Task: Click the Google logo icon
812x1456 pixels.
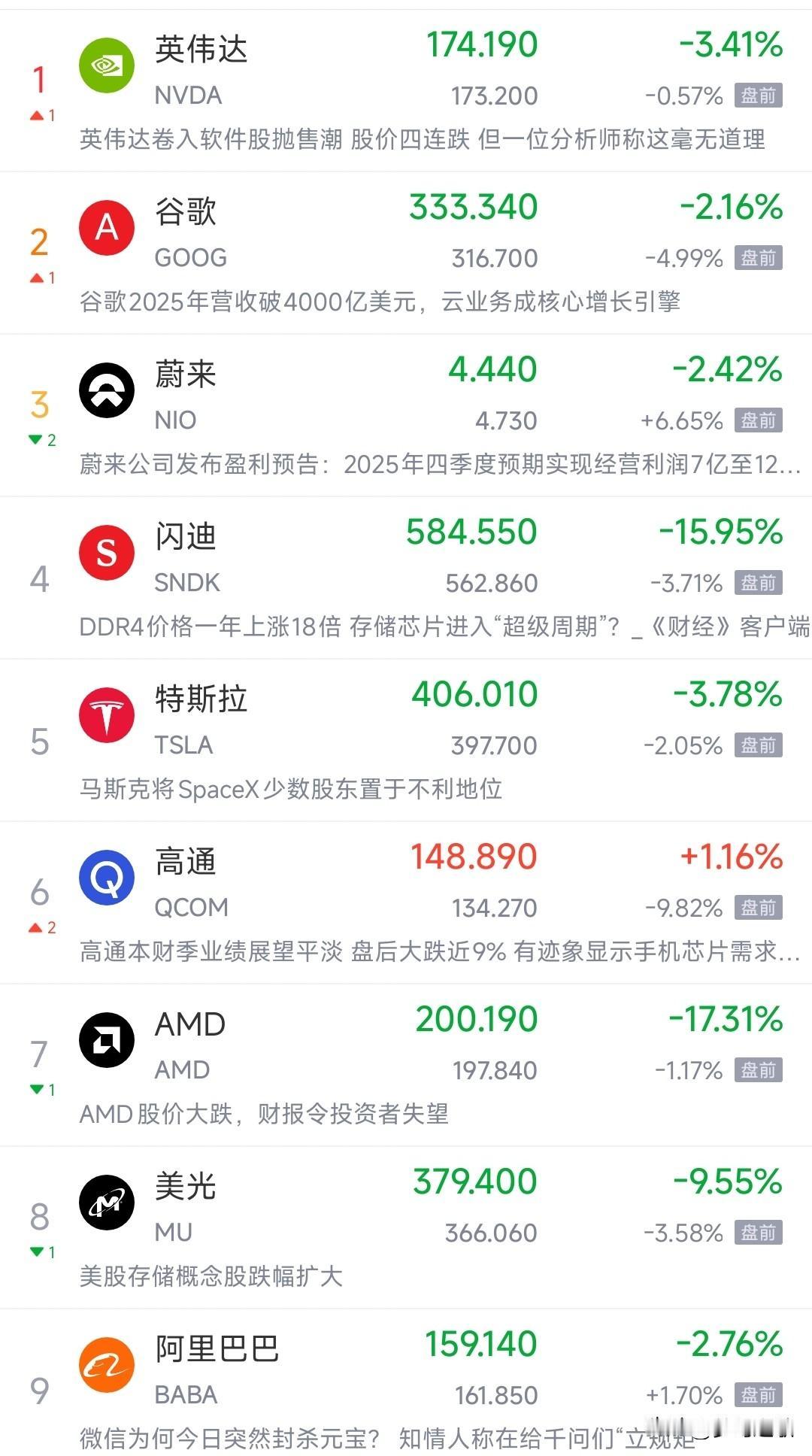Action: [108, 227]
